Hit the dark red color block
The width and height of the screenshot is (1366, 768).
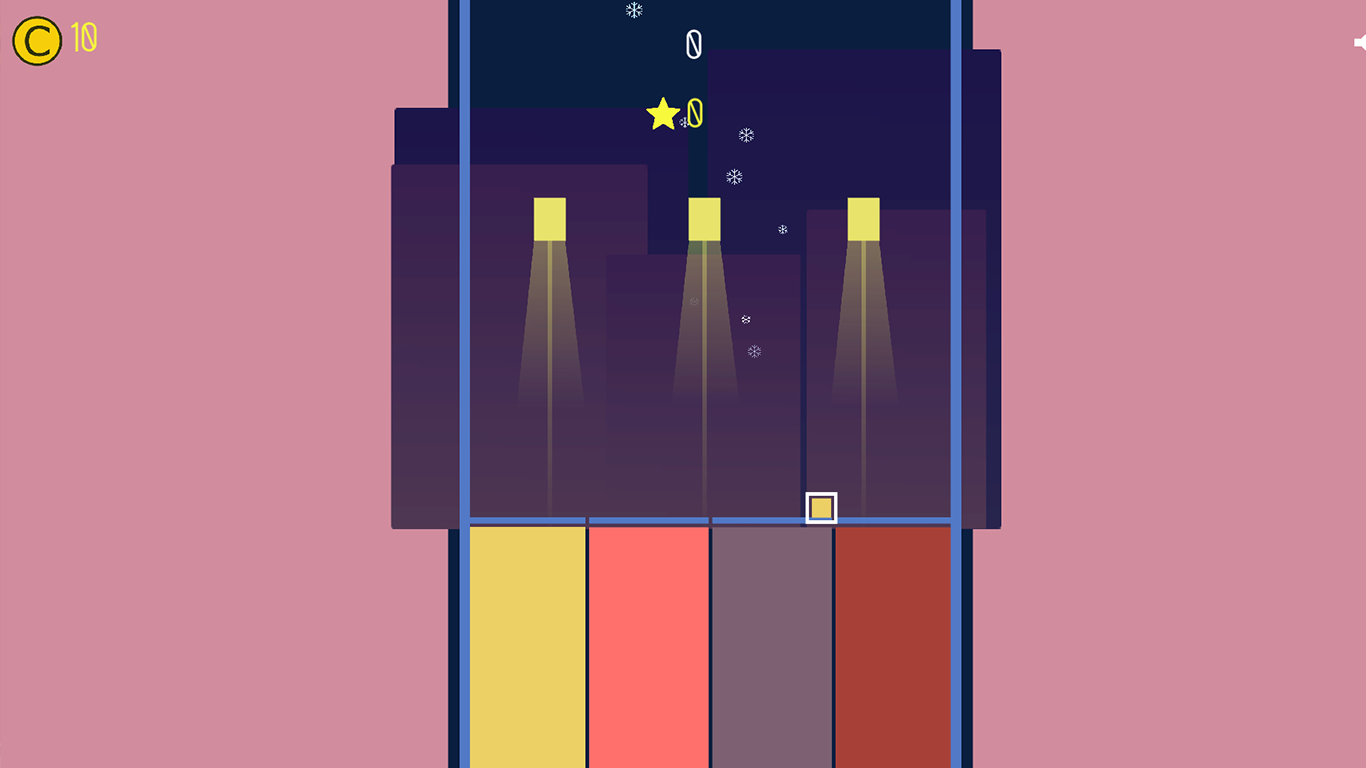point(892,645)
